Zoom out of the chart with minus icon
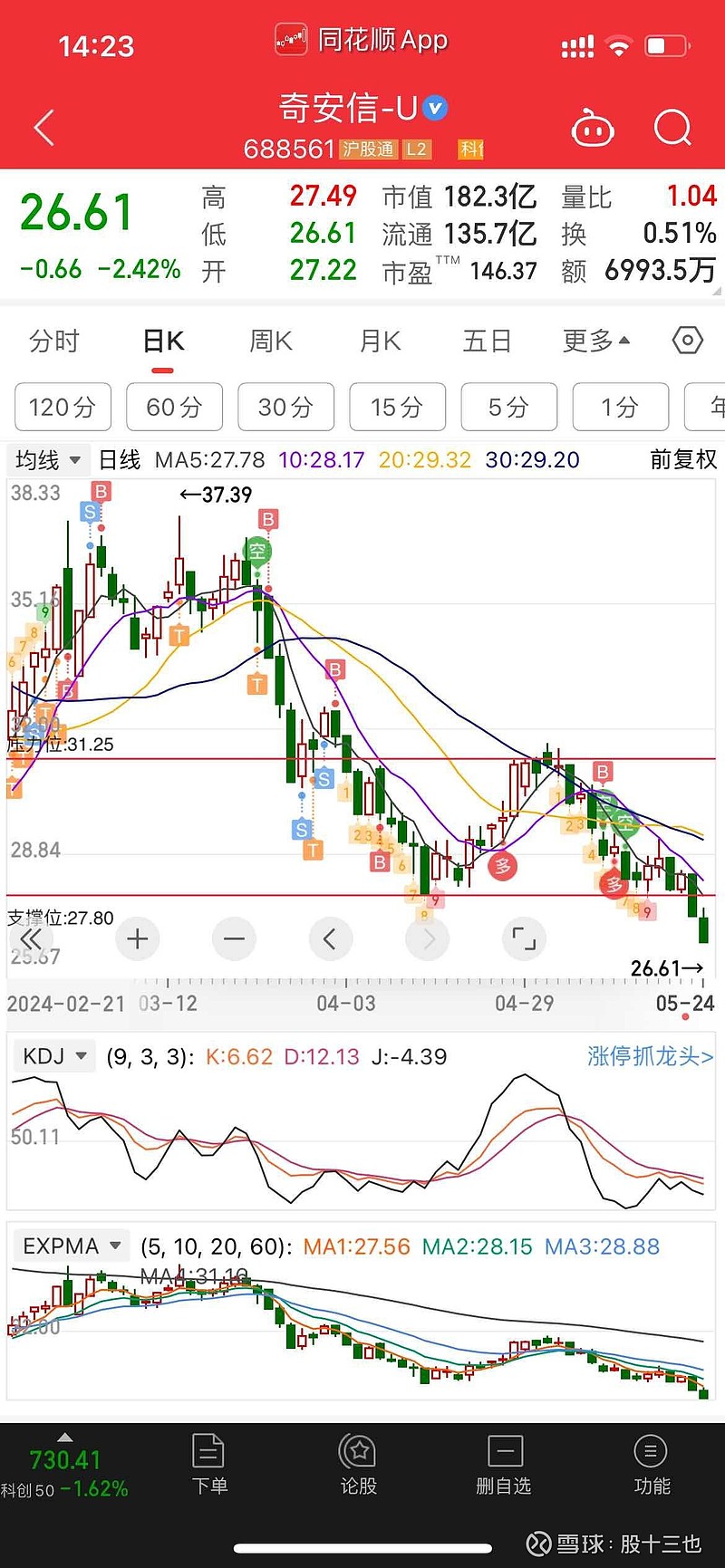 (x=234, y=939)
